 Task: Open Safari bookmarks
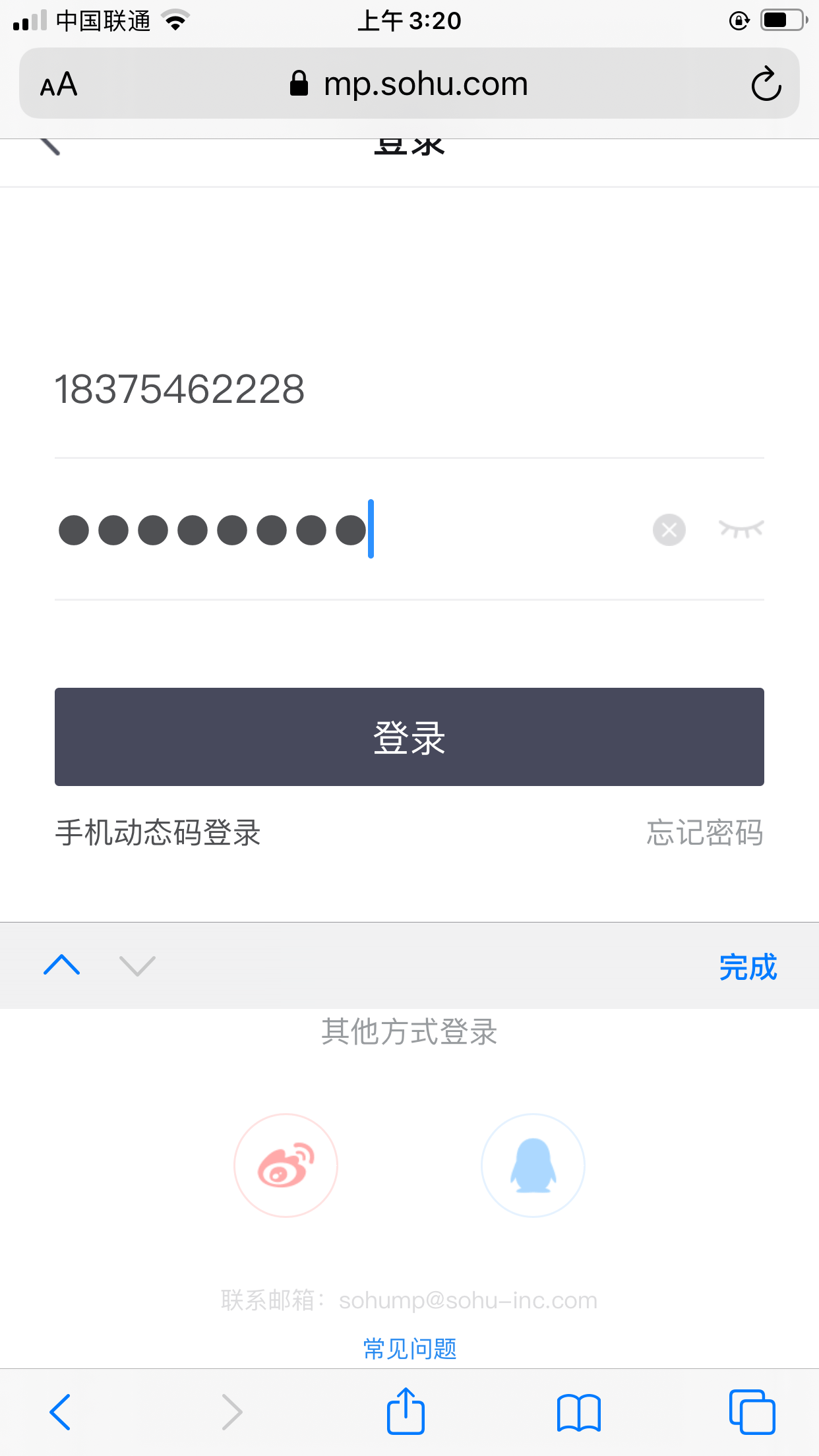click(578, 1410)
